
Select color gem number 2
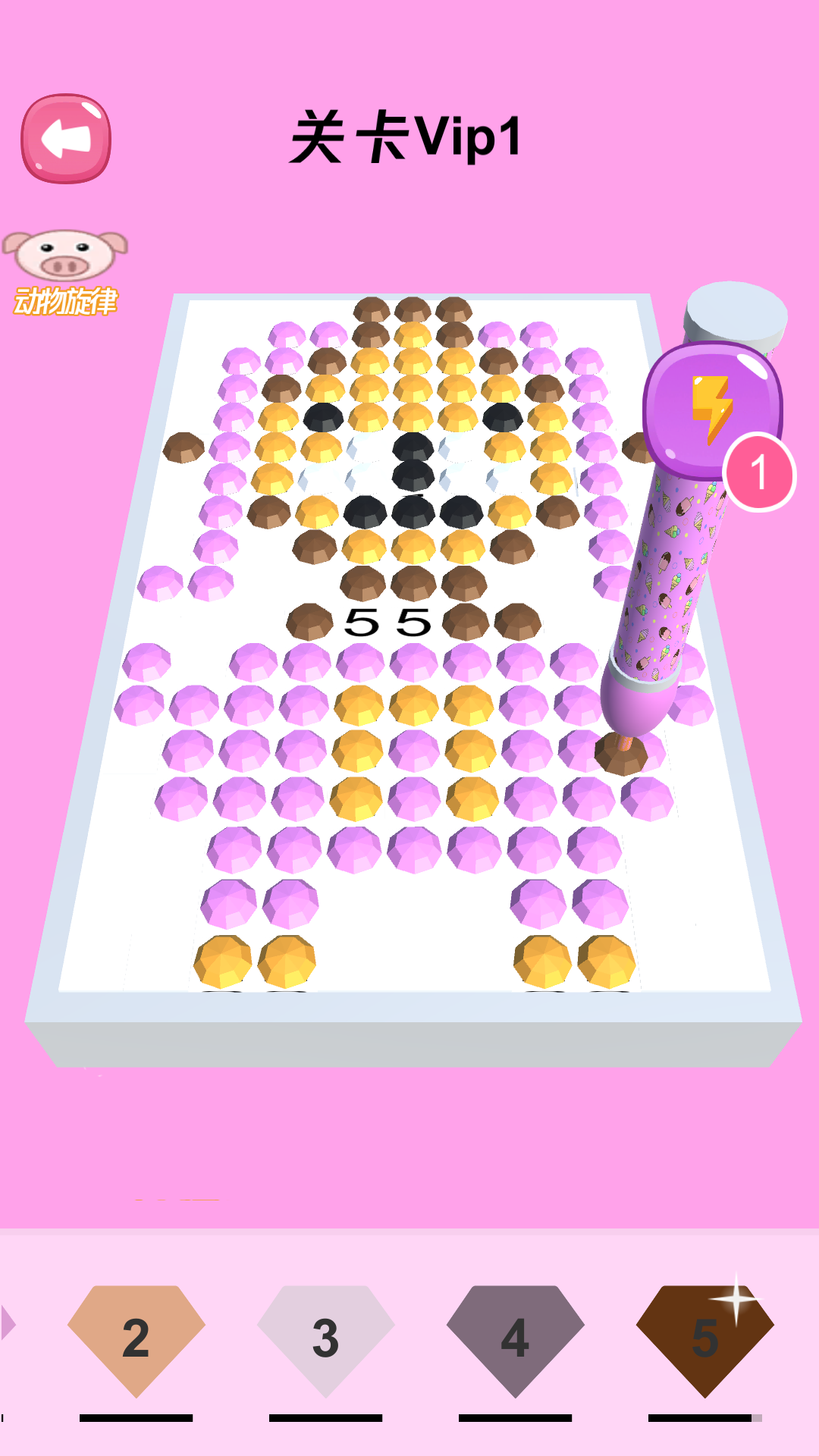tap(136, 1339)
